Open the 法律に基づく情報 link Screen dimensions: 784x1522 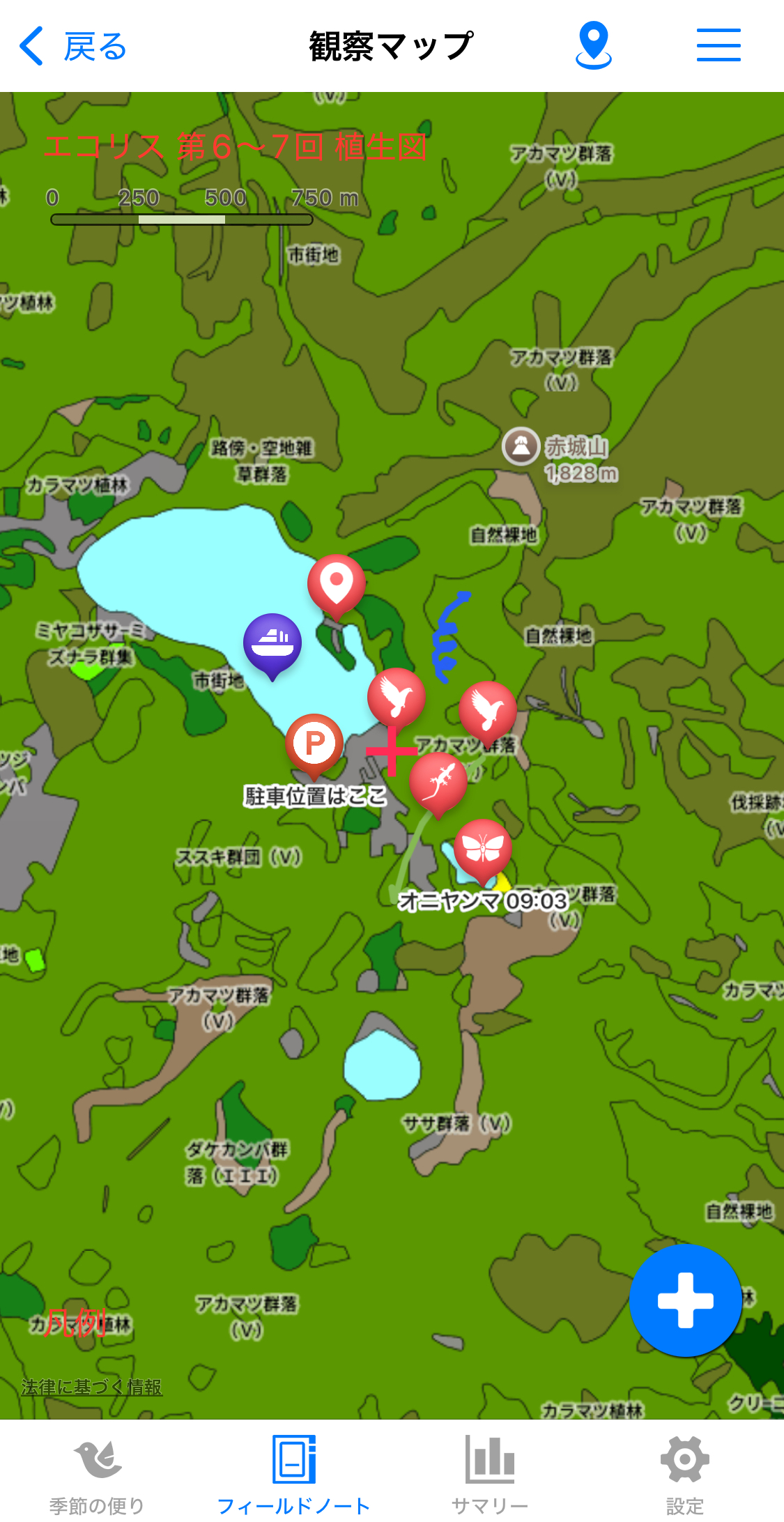tap(91, 1387)
